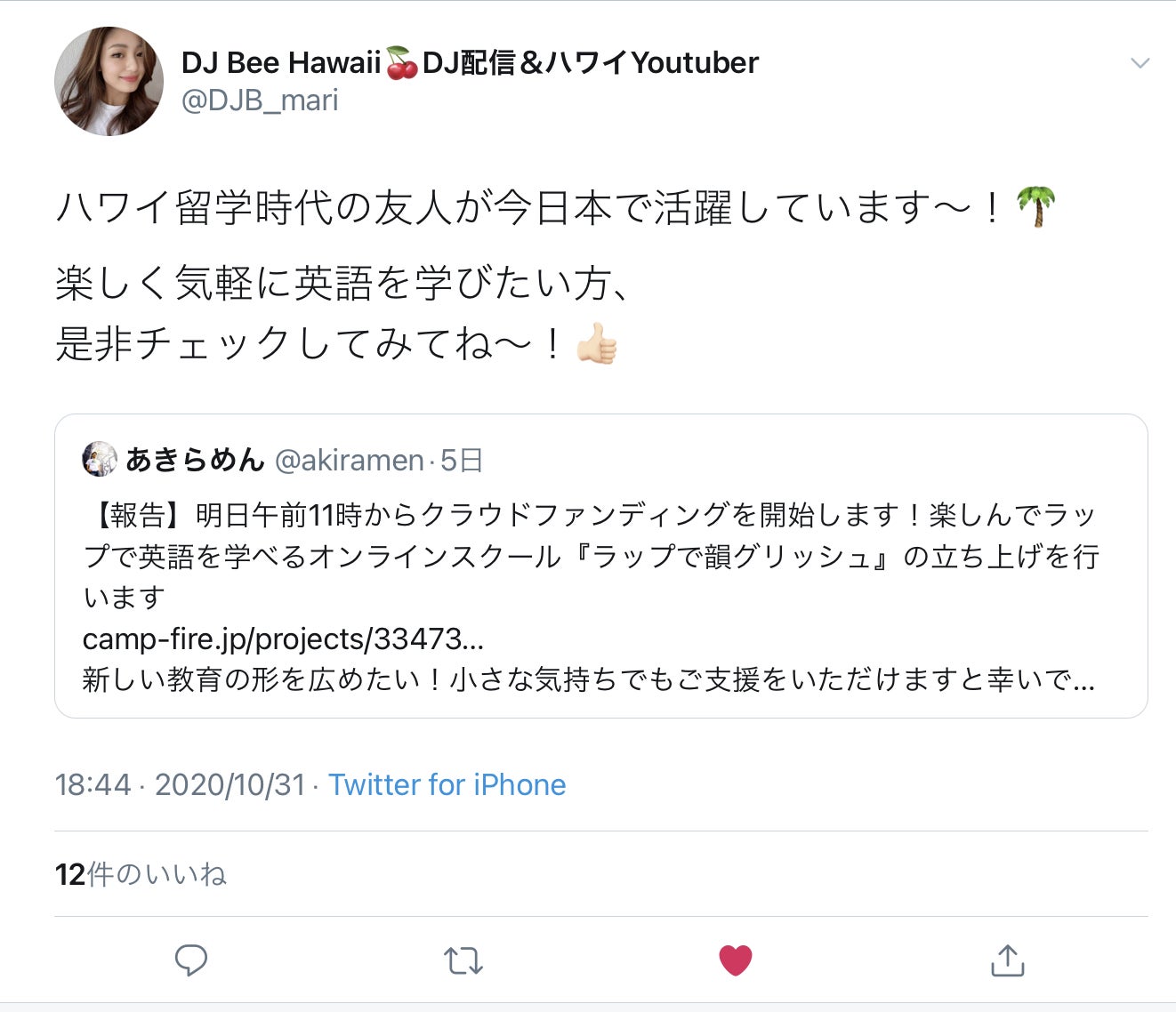Share this tweet

pos(1007,960)
